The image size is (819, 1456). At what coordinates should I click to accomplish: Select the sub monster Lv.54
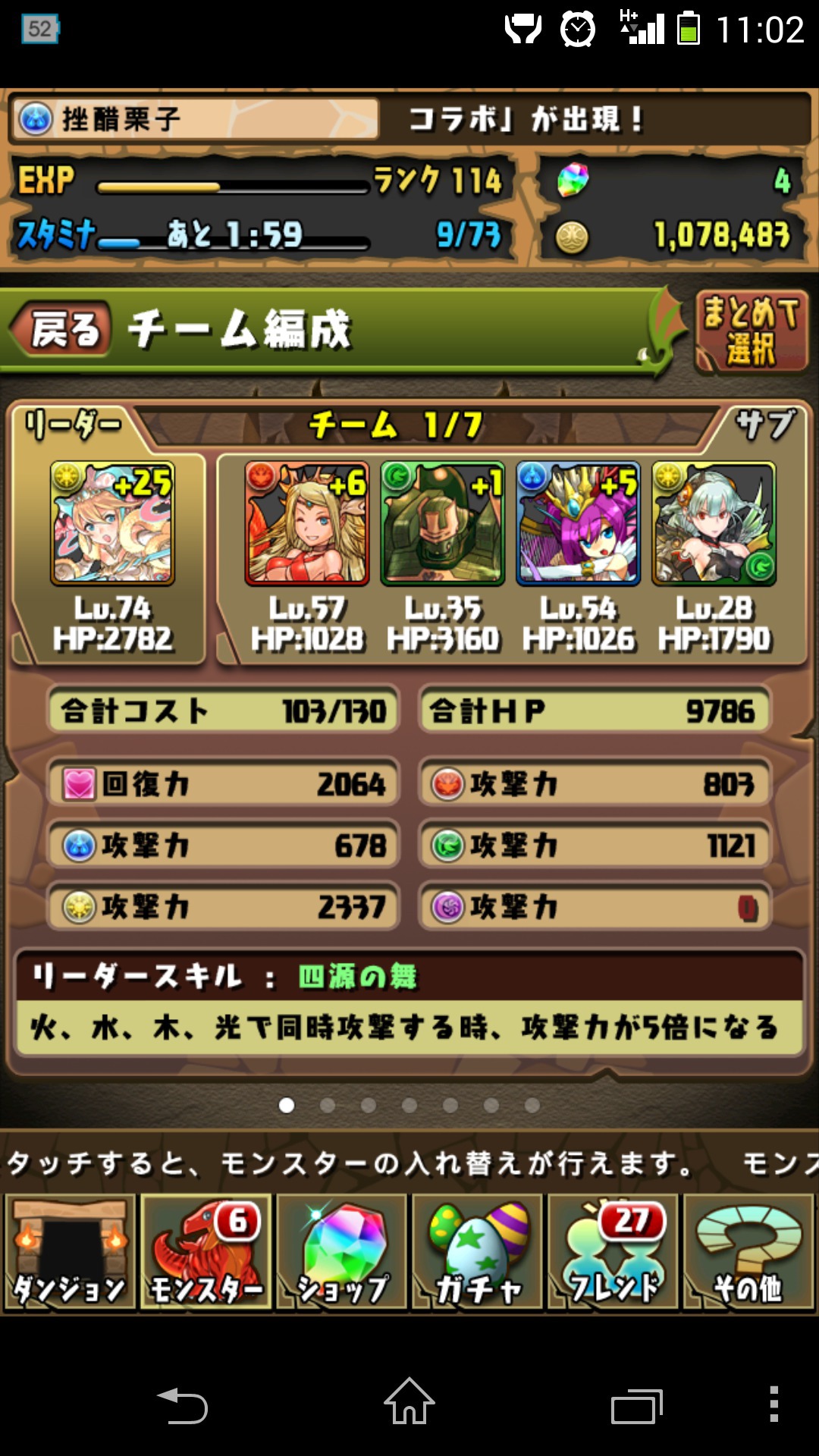[579, 523]
